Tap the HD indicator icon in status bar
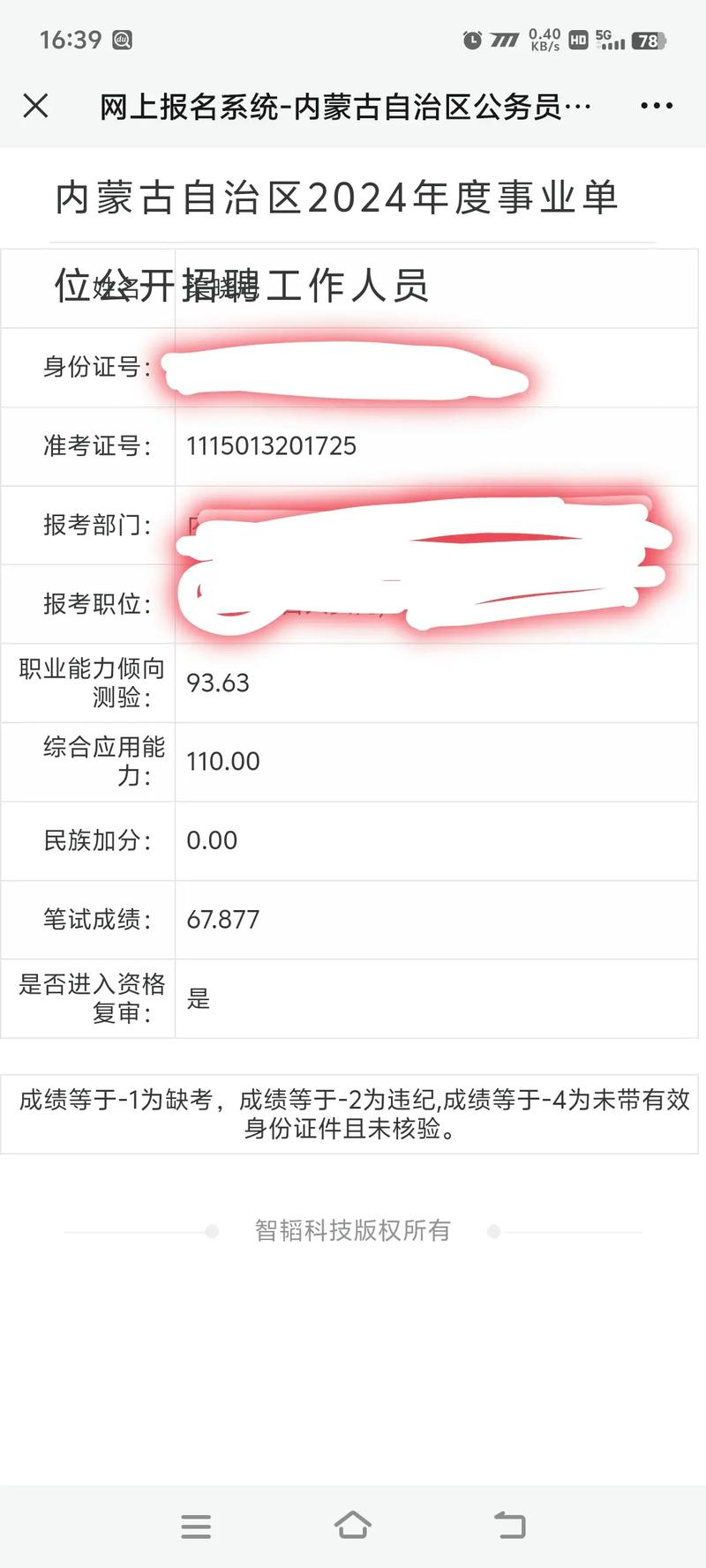706x1568 pixels. coord(581,41)
